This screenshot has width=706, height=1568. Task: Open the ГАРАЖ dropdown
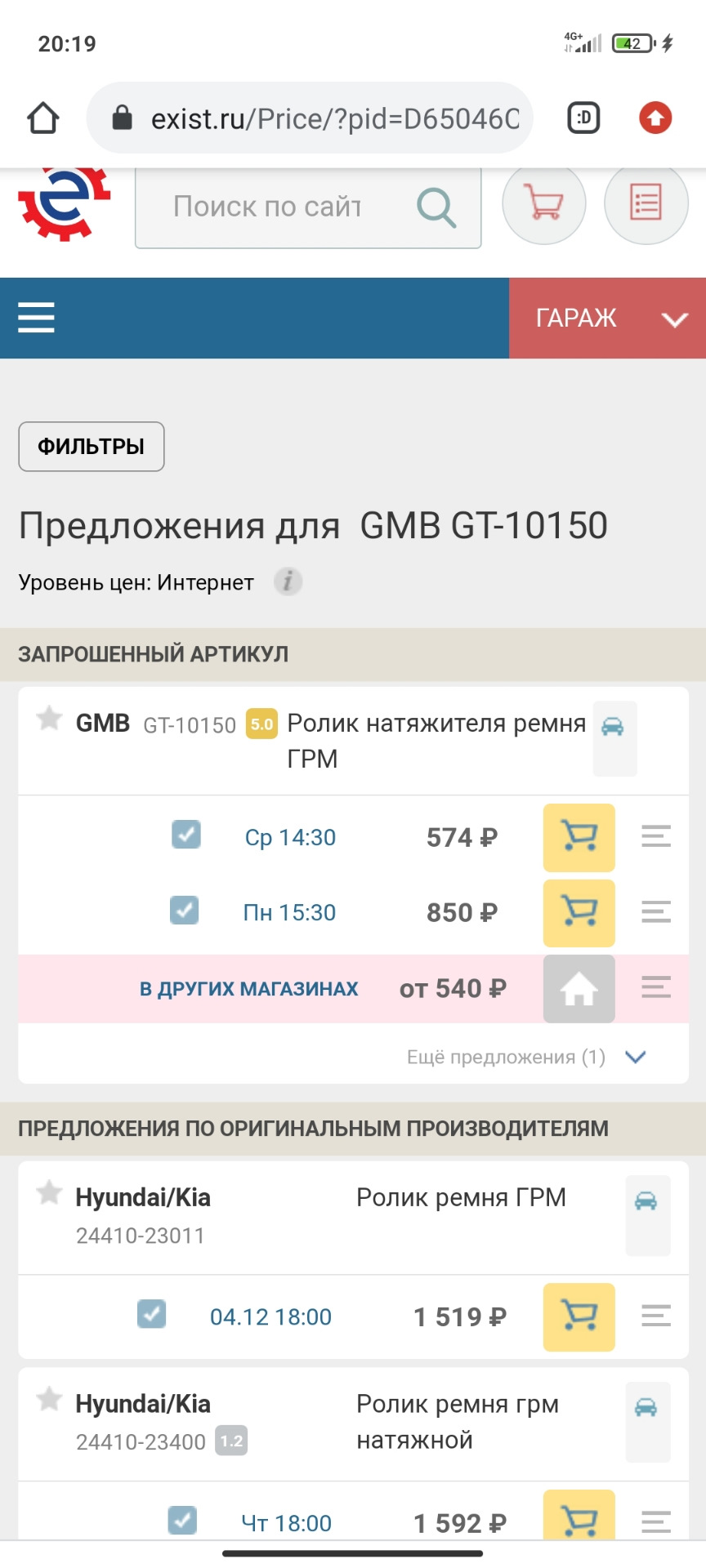tap(607, 318)
